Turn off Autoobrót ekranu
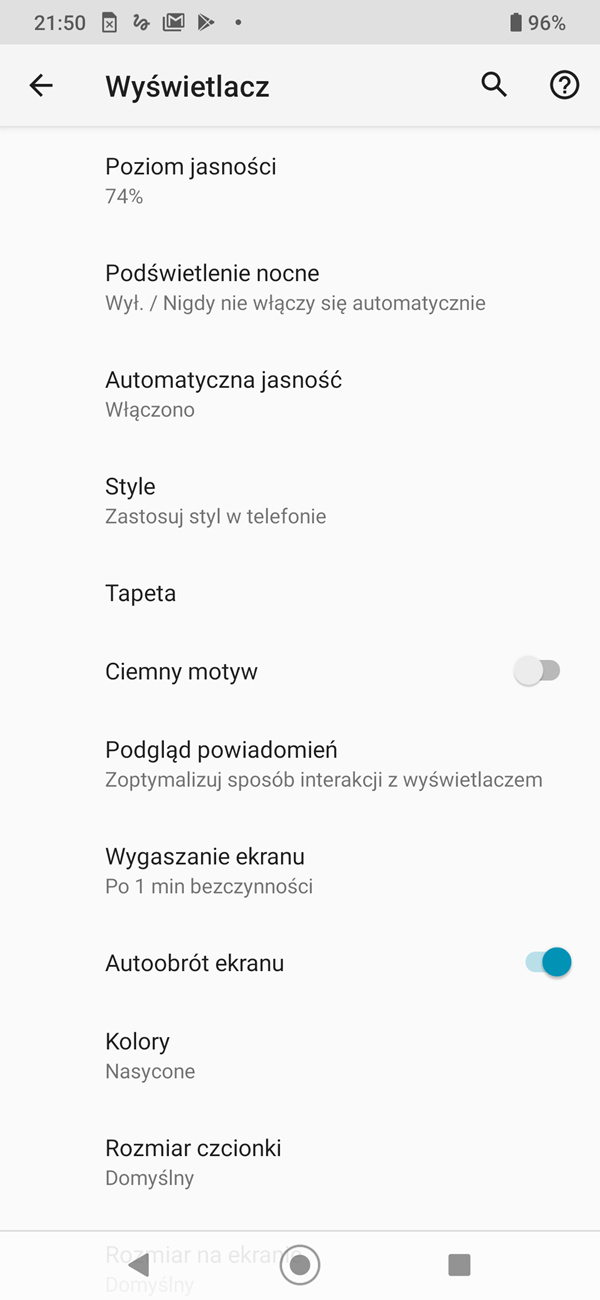This screenshot has width=600, height=1300. pyautogui.click(x=548, y=963)
